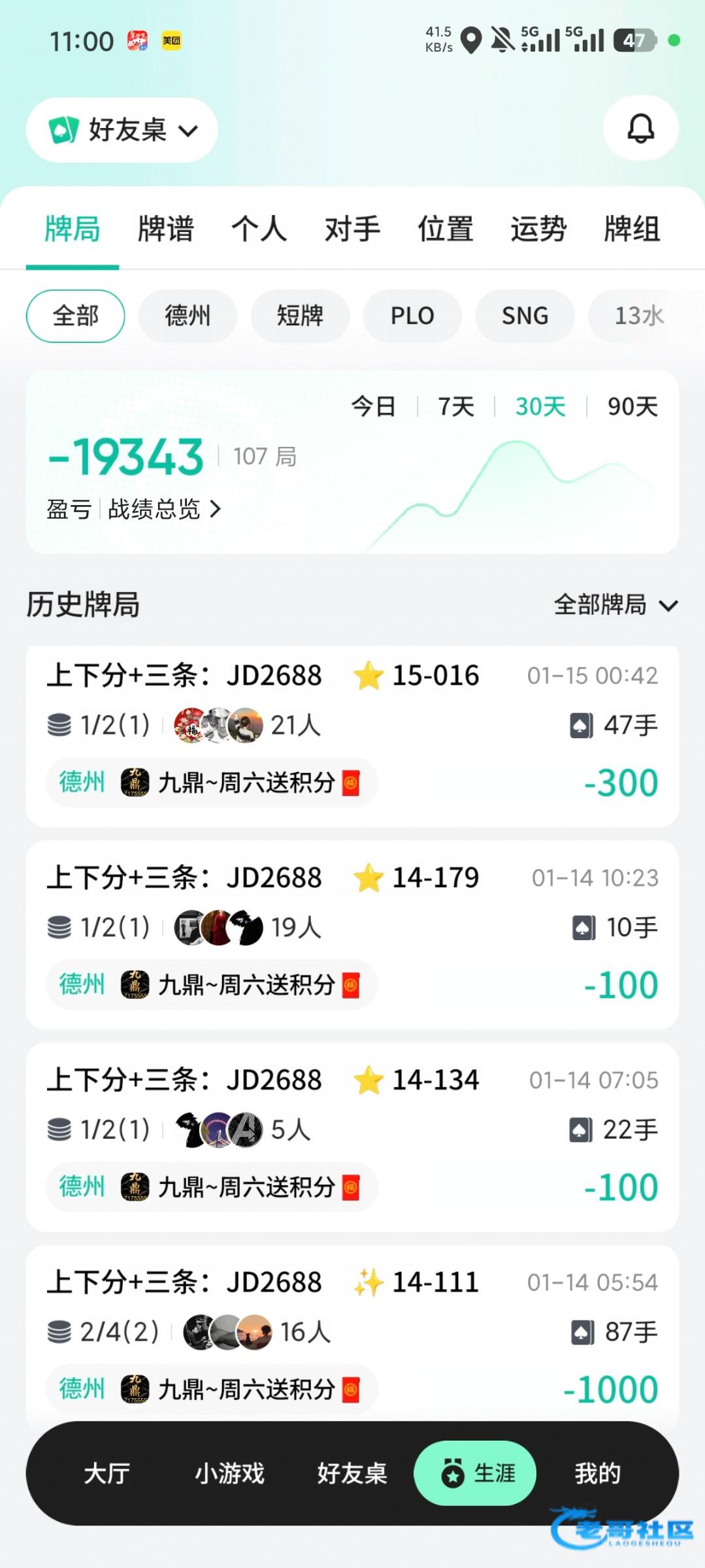This screenshot has height=1568, width=705.
Task: Open the notifications bell
Action: (x=640, y=129)
